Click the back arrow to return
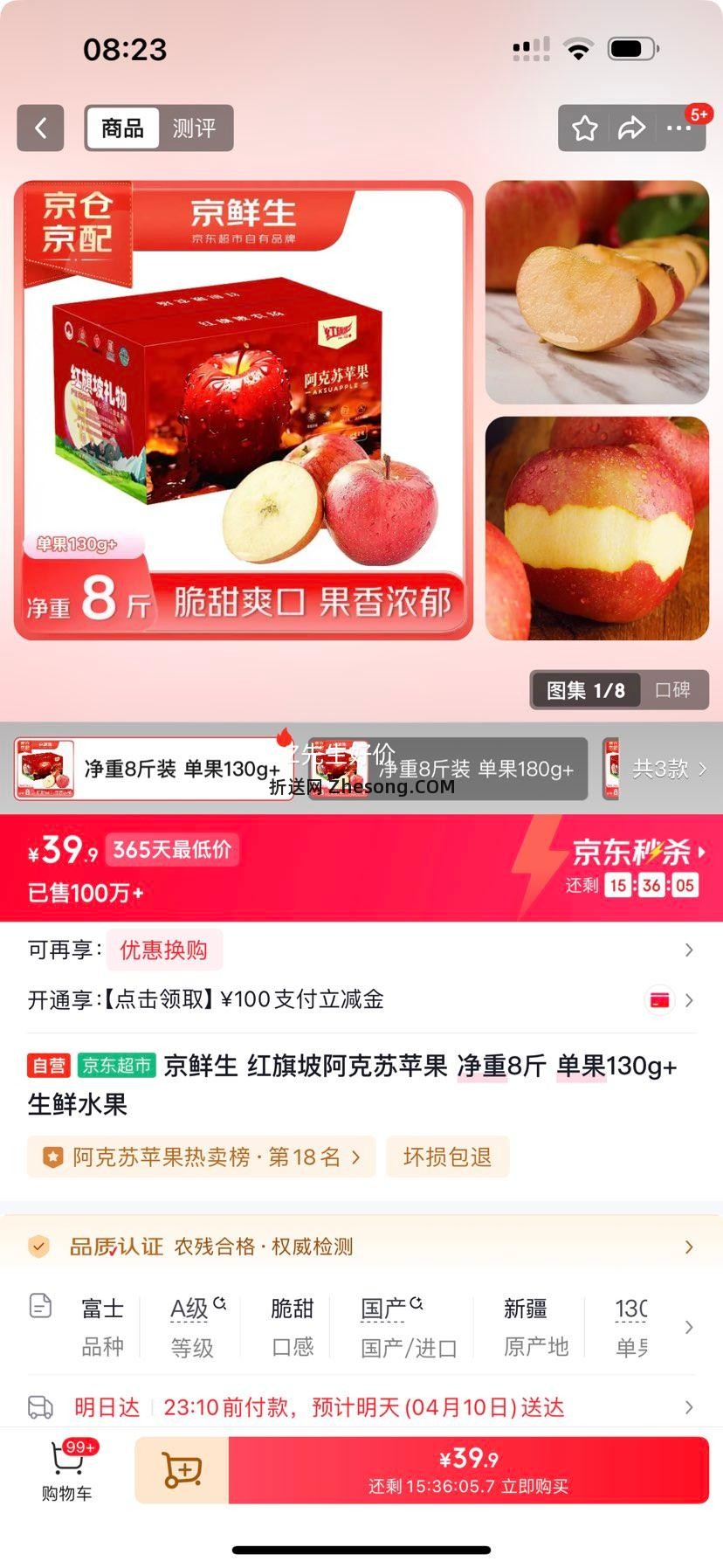 click(x=40, y=128)
